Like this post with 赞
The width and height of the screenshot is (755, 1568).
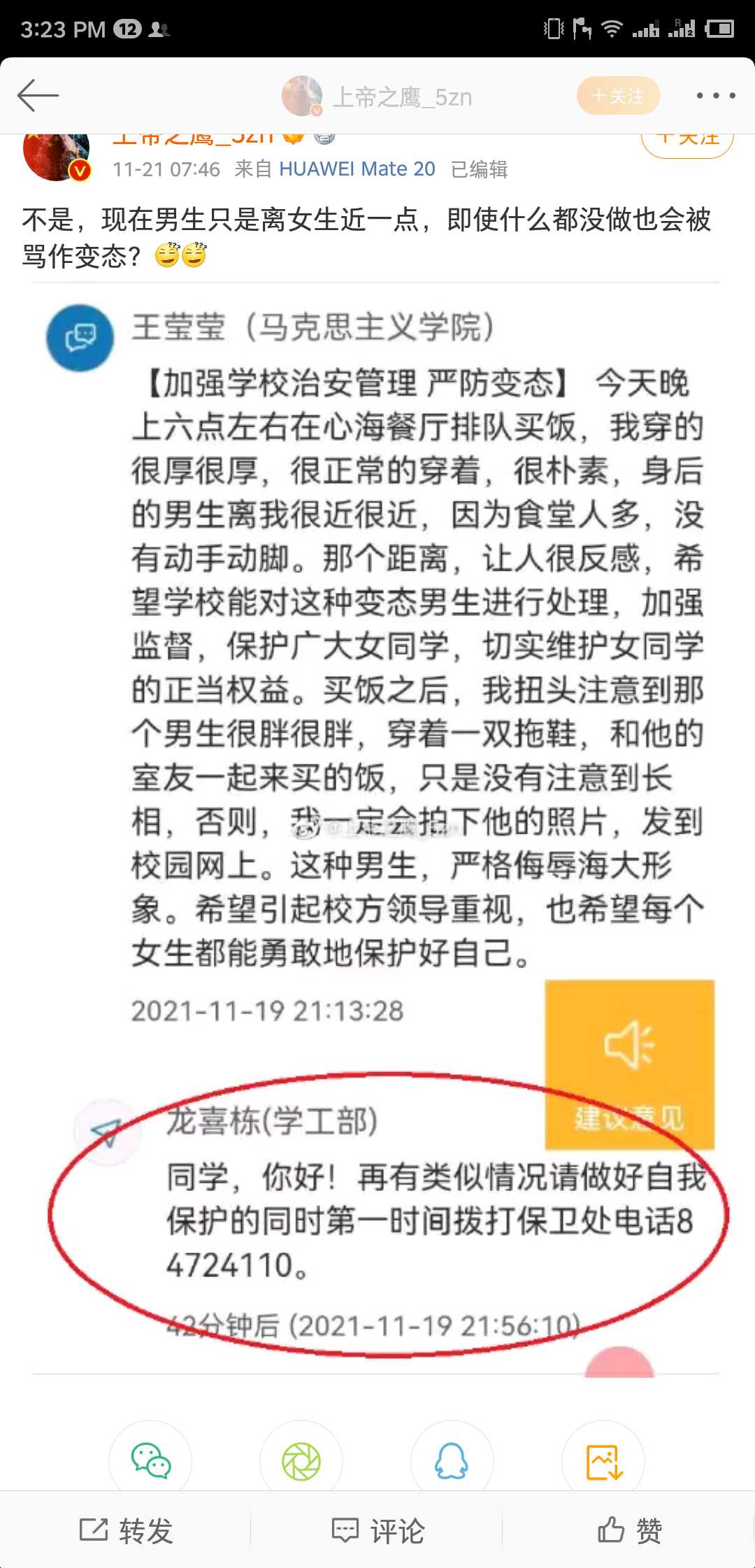pos(629,1530)
